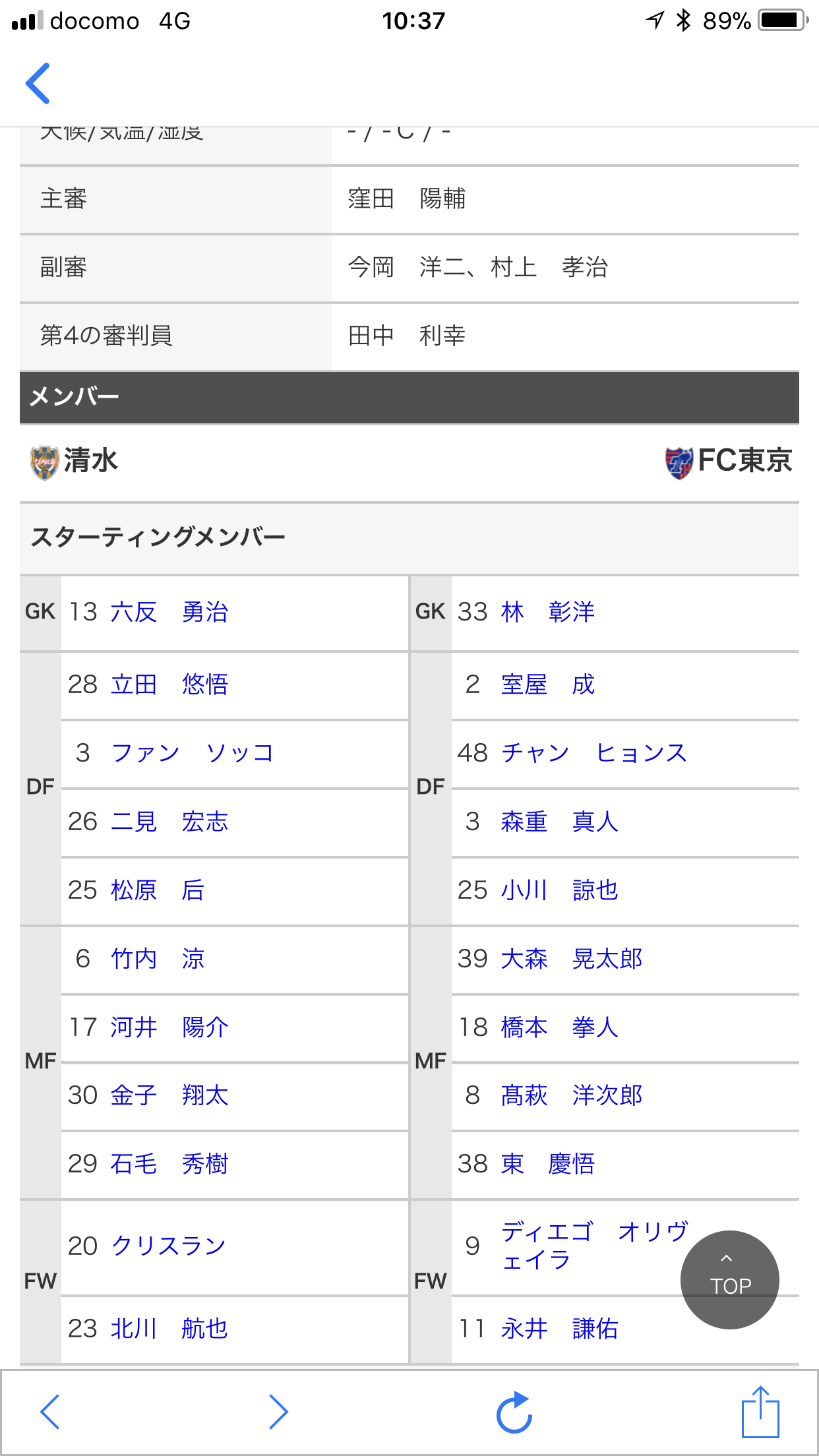Jump to page top with TOP button

(x=729, y=1279)
